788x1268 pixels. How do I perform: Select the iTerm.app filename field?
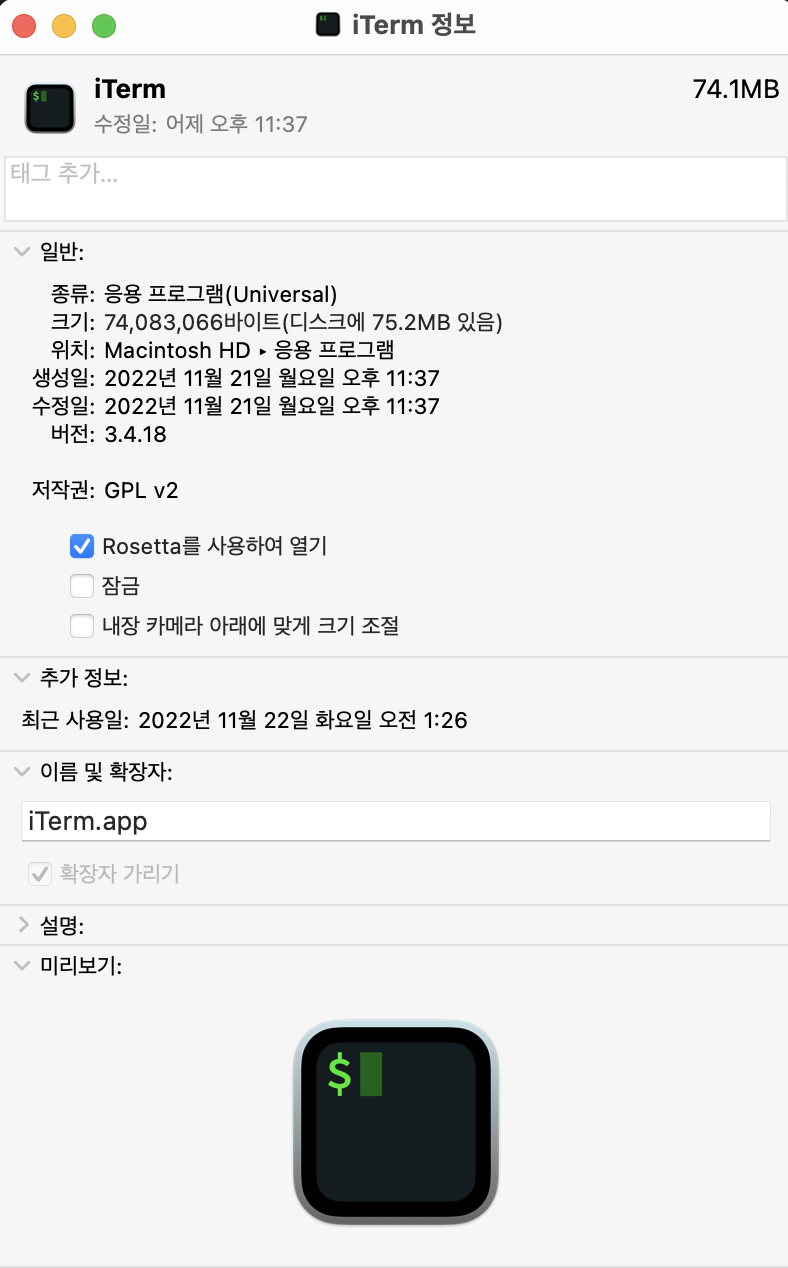click(394, 821)
